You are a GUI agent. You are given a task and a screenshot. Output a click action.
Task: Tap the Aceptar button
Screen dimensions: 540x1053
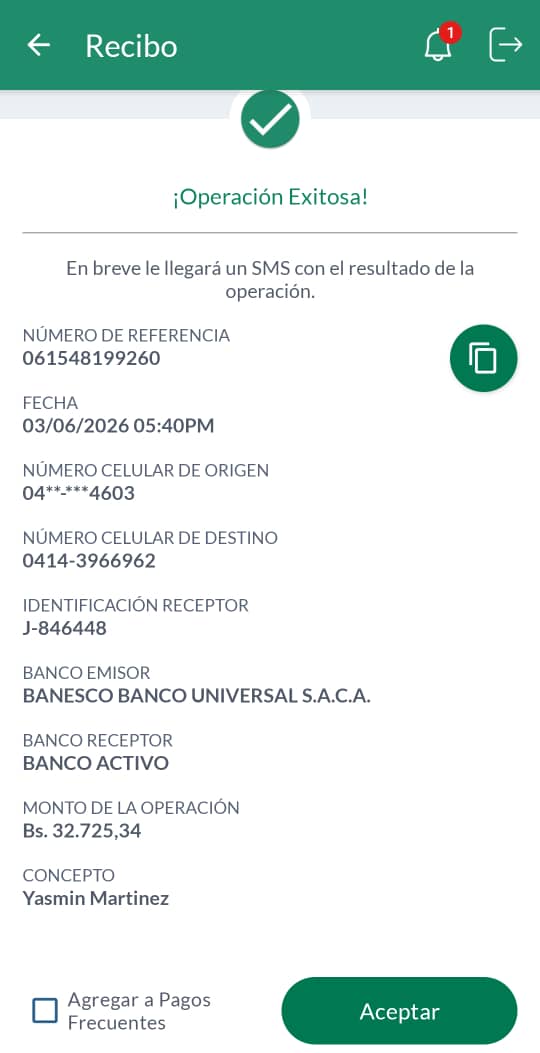(x=400, y=1011)
